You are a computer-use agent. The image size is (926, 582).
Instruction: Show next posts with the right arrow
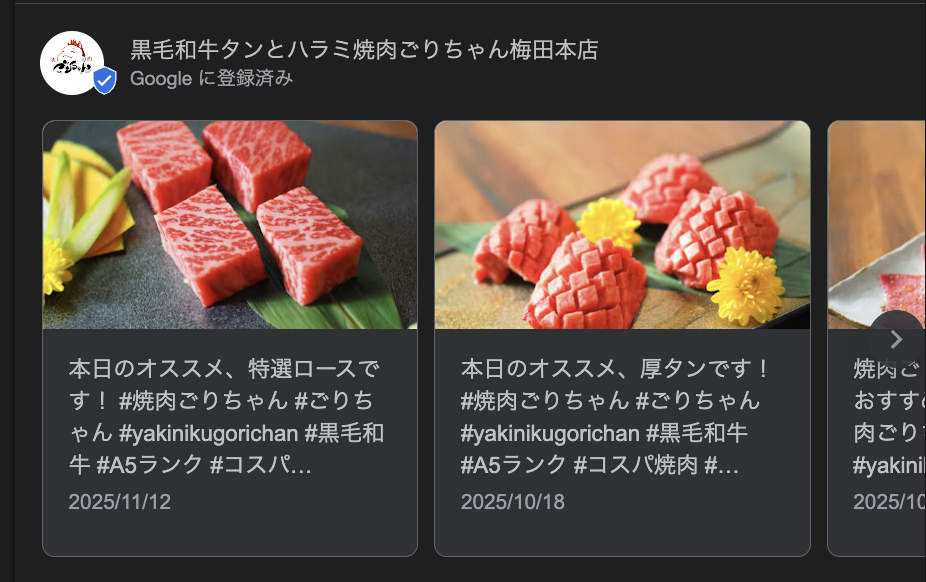click(x=896, y=339)
